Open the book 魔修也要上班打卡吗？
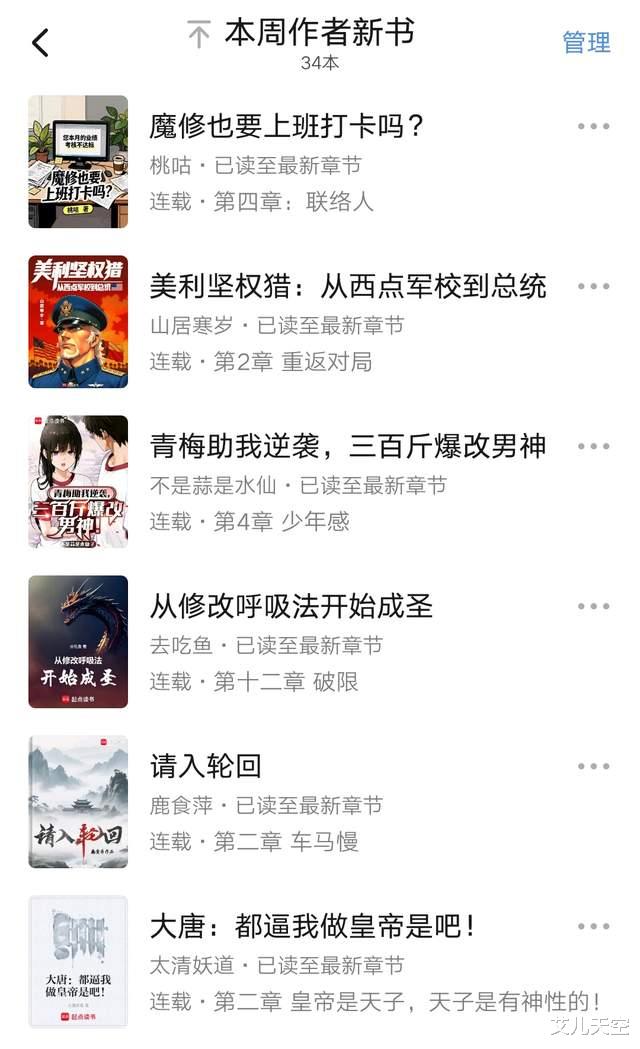Image resolution: width=640 pixels, height=1049 pixels. 288,126
